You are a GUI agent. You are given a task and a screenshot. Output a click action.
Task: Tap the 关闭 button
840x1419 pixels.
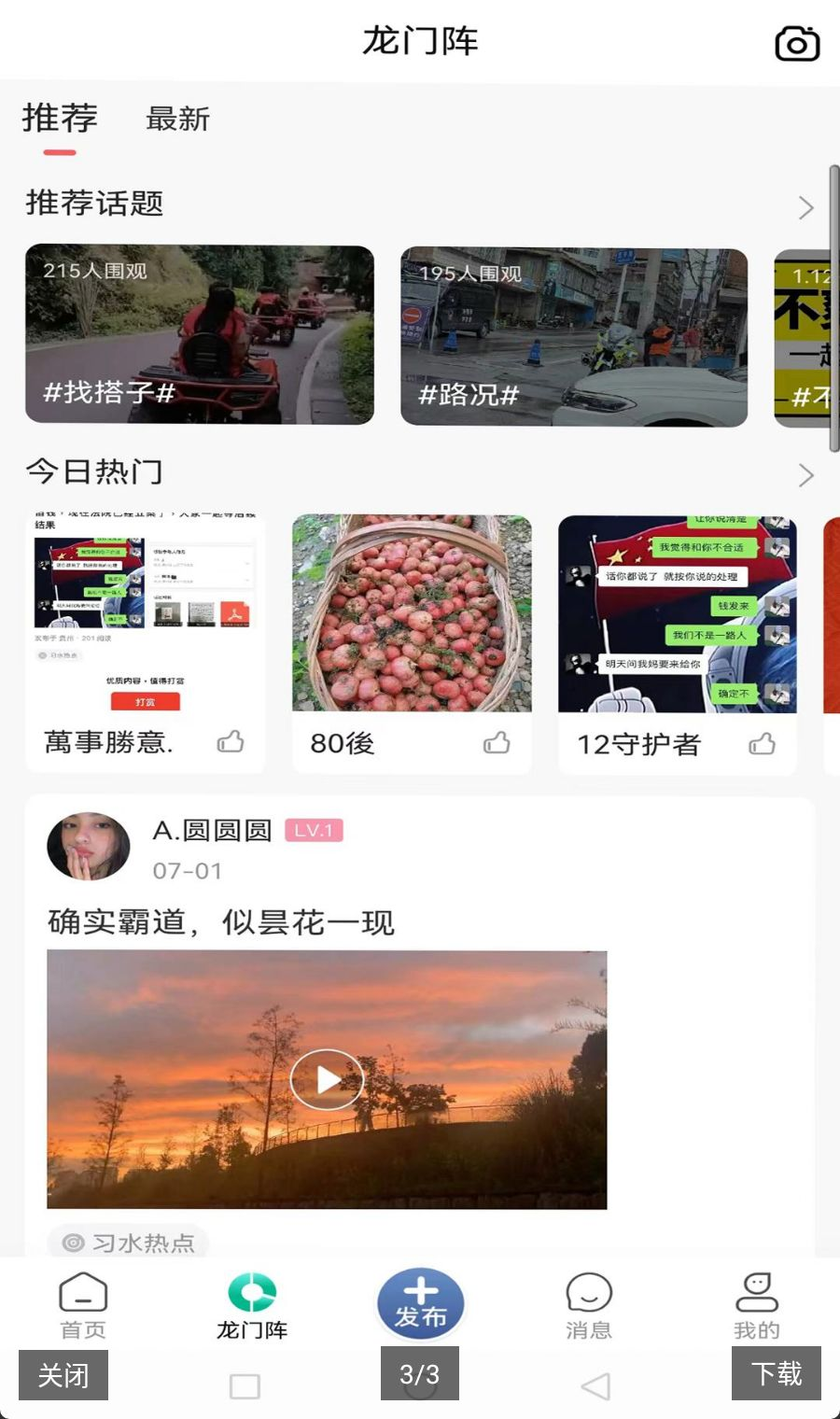point(63,1375)
